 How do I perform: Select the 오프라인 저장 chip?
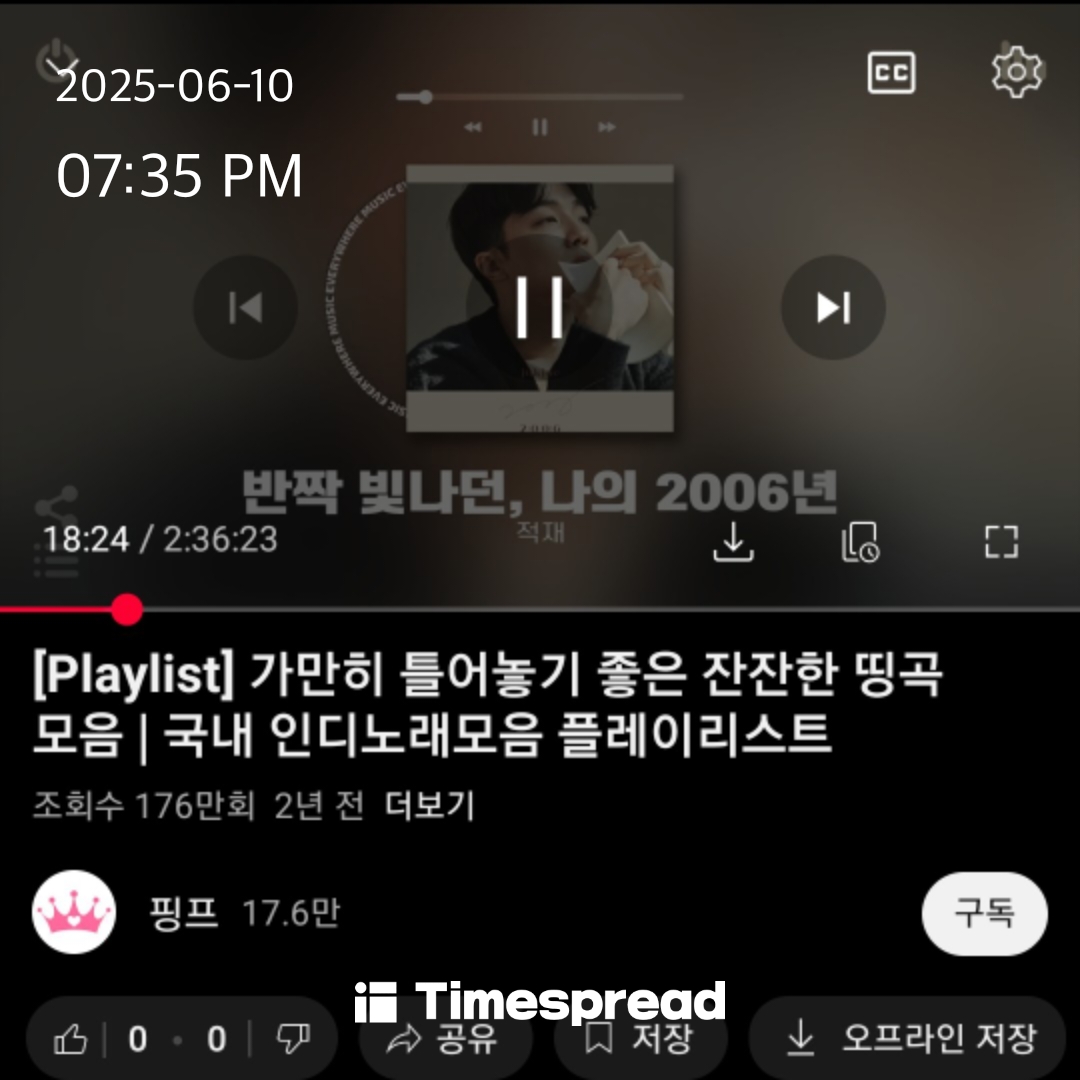tap(910, 1040)
